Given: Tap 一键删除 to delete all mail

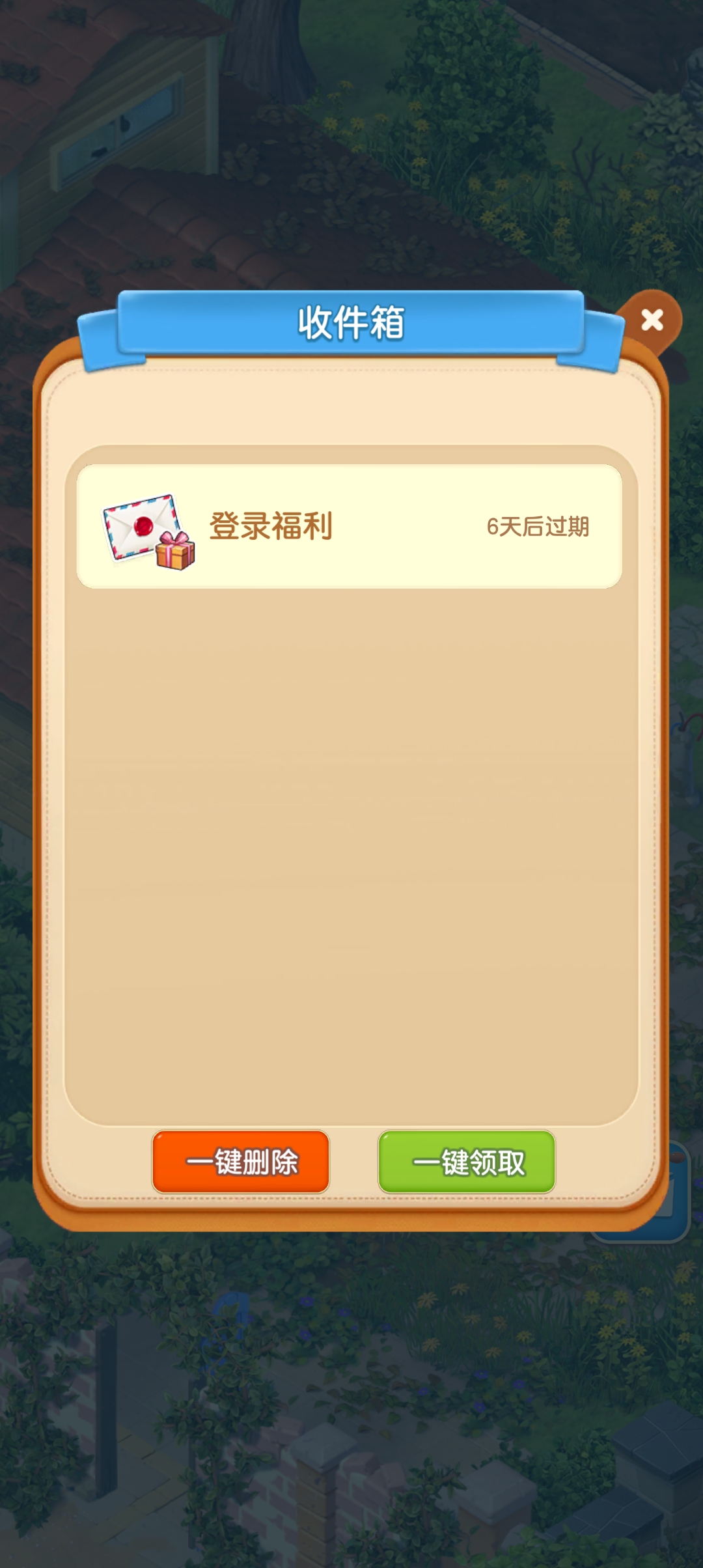Looking at the screenshot, I should click(x=241, y=1162).
